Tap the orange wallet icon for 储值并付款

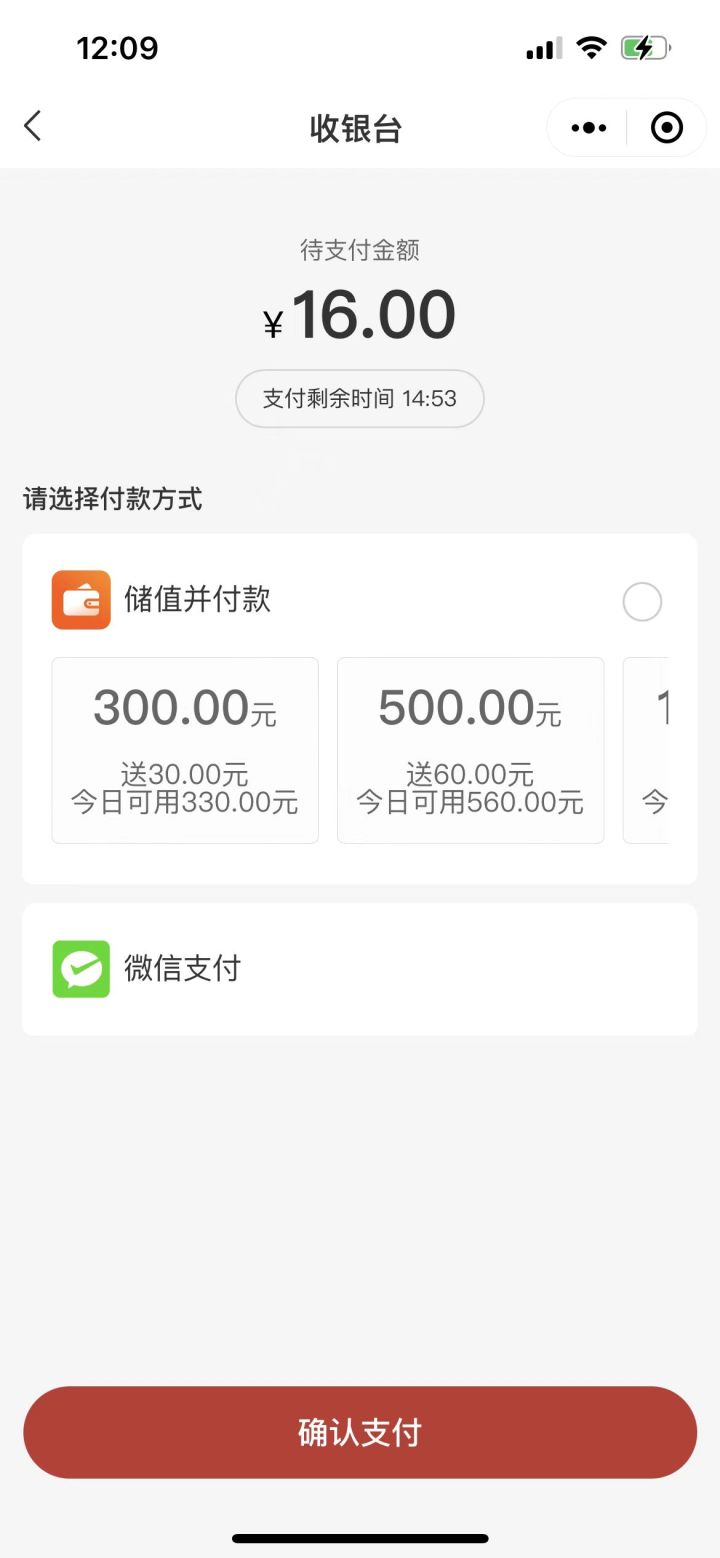(81, 599)
